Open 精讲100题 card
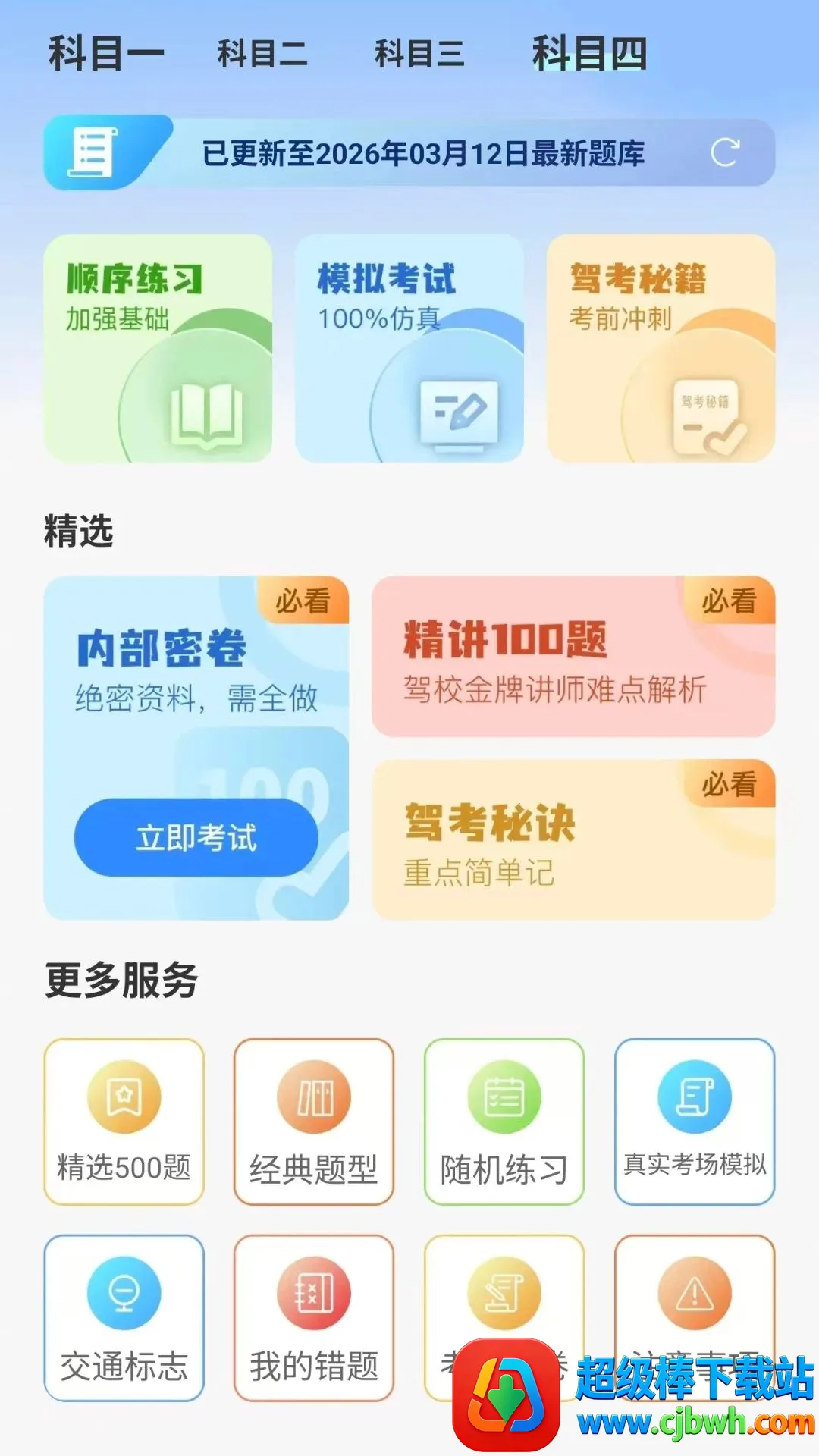This screenshot has width=819, height=1456. [573, 657]
